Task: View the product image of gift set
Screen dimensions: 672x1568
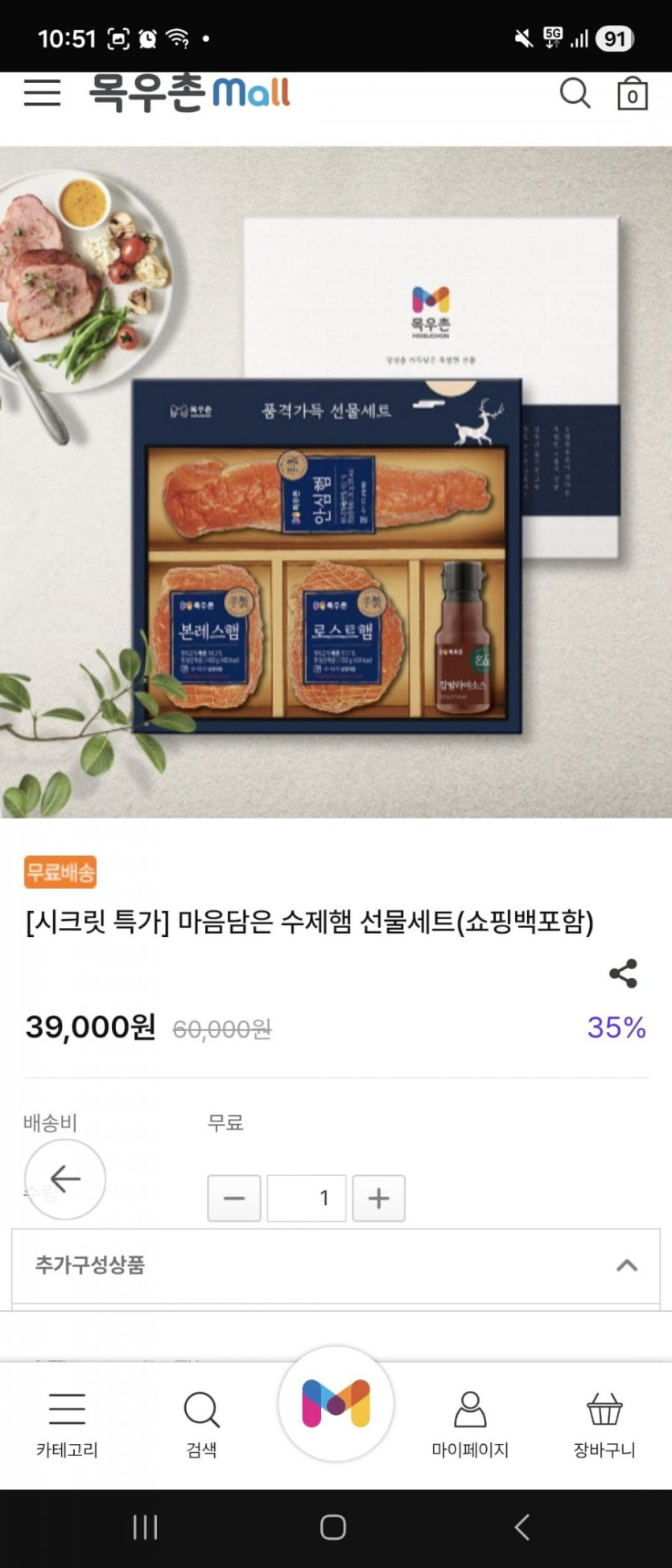Action: 336,483
